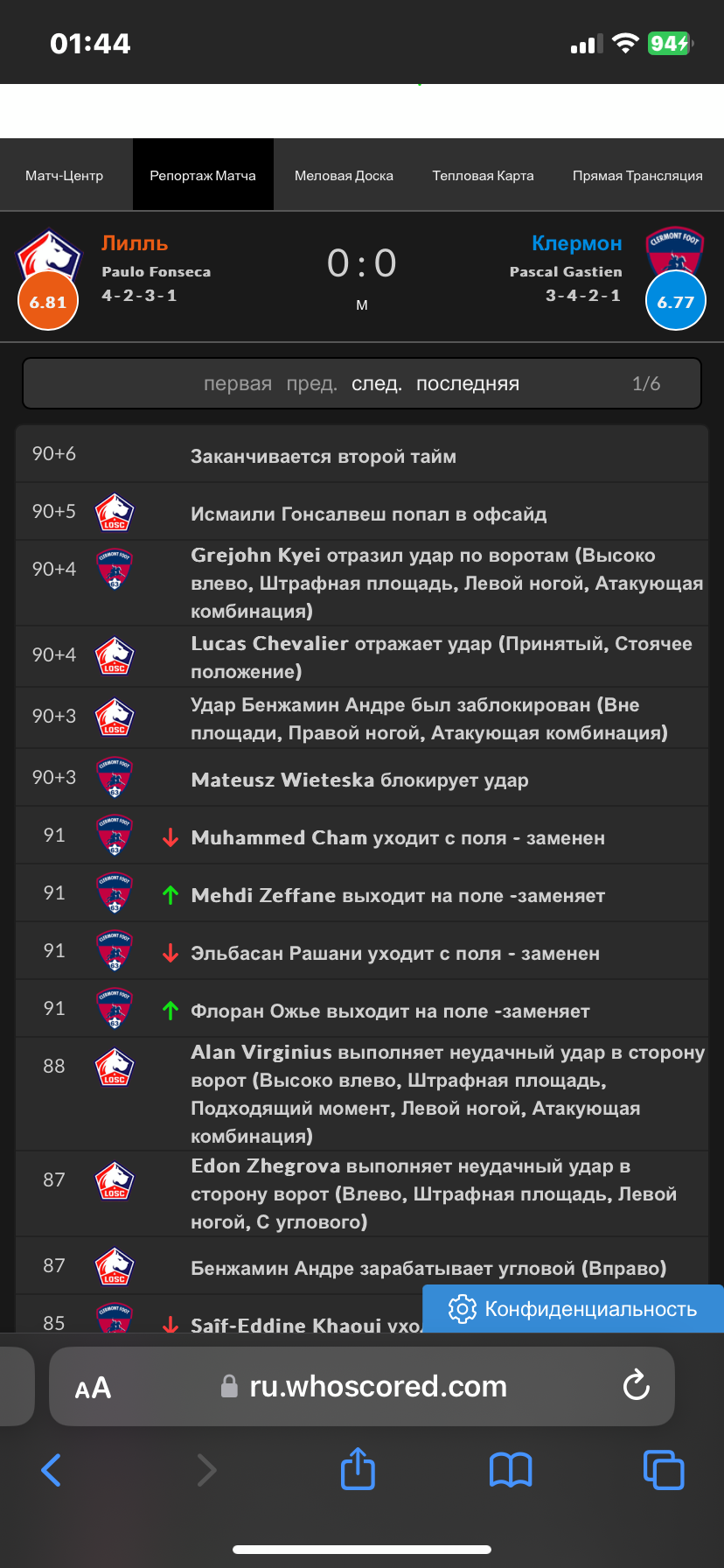
Task: Switch to the Матч-Центр tab
Action: 65,175
